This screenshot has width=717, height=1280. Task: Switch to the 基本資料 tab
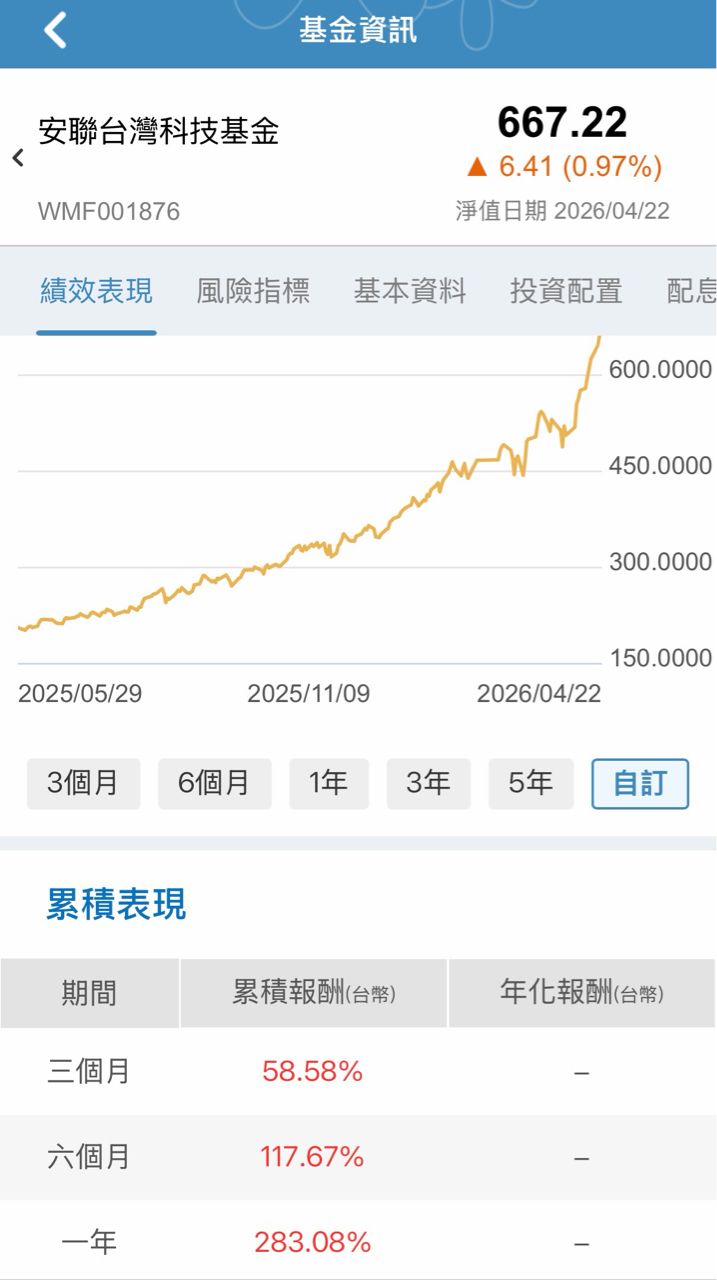410,291
